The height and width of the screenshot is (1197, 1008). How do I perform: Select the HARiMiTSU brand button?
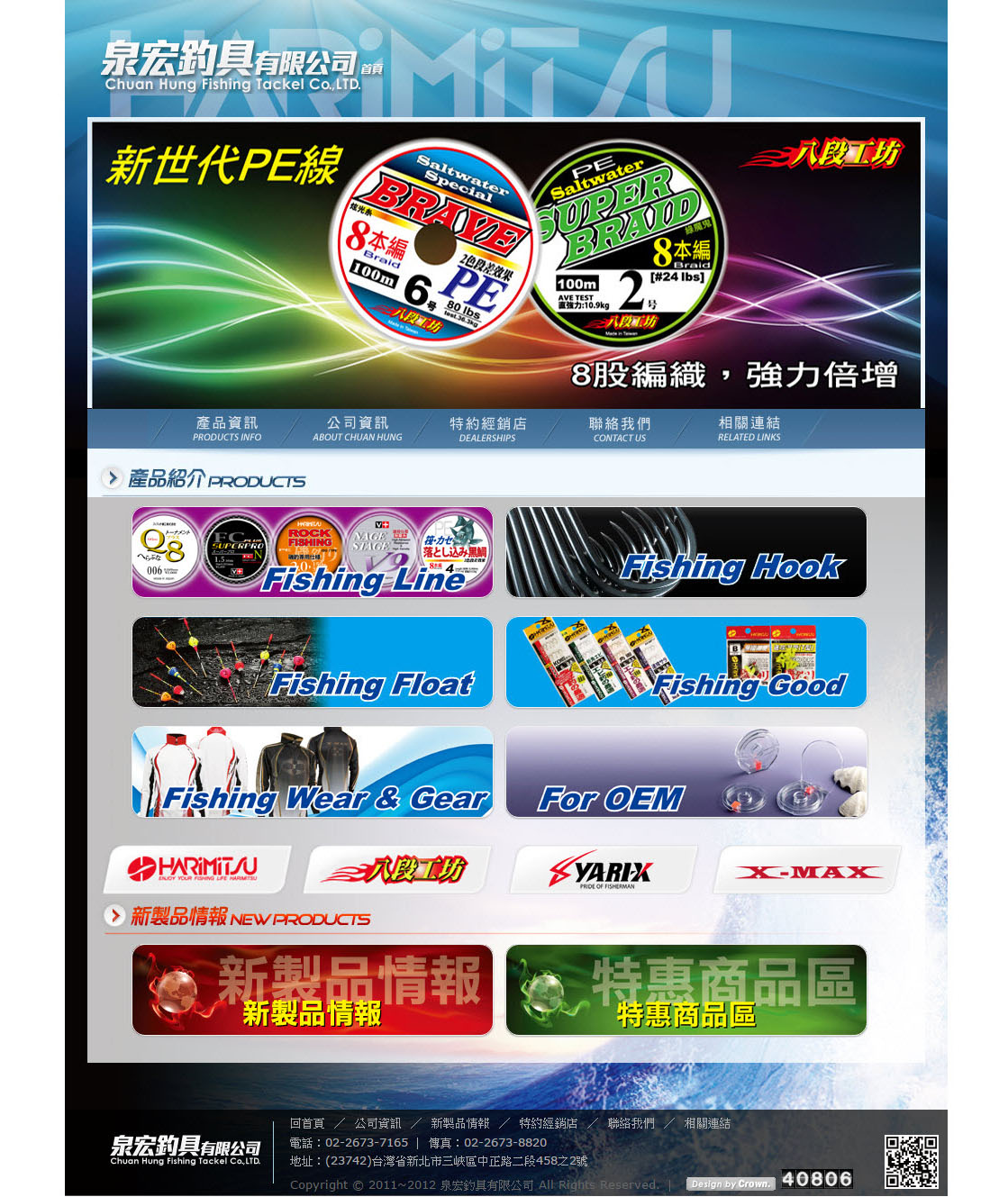click(195, 870)
